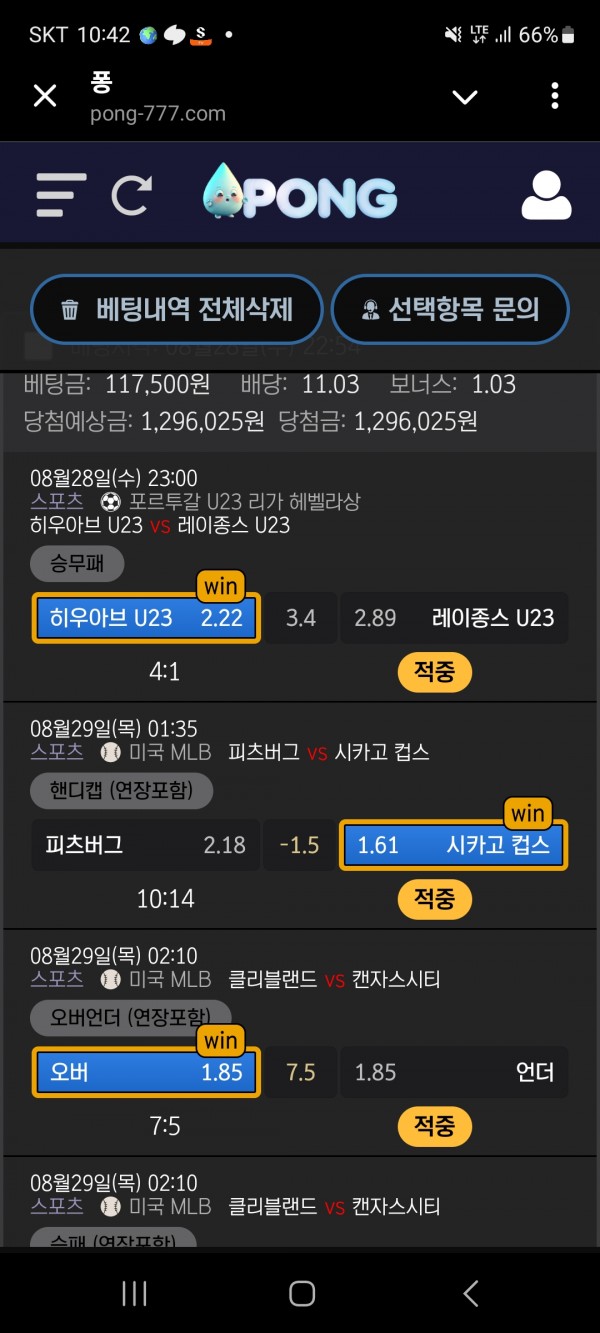Tap 선택항목 문의 button

coord(450,310)
